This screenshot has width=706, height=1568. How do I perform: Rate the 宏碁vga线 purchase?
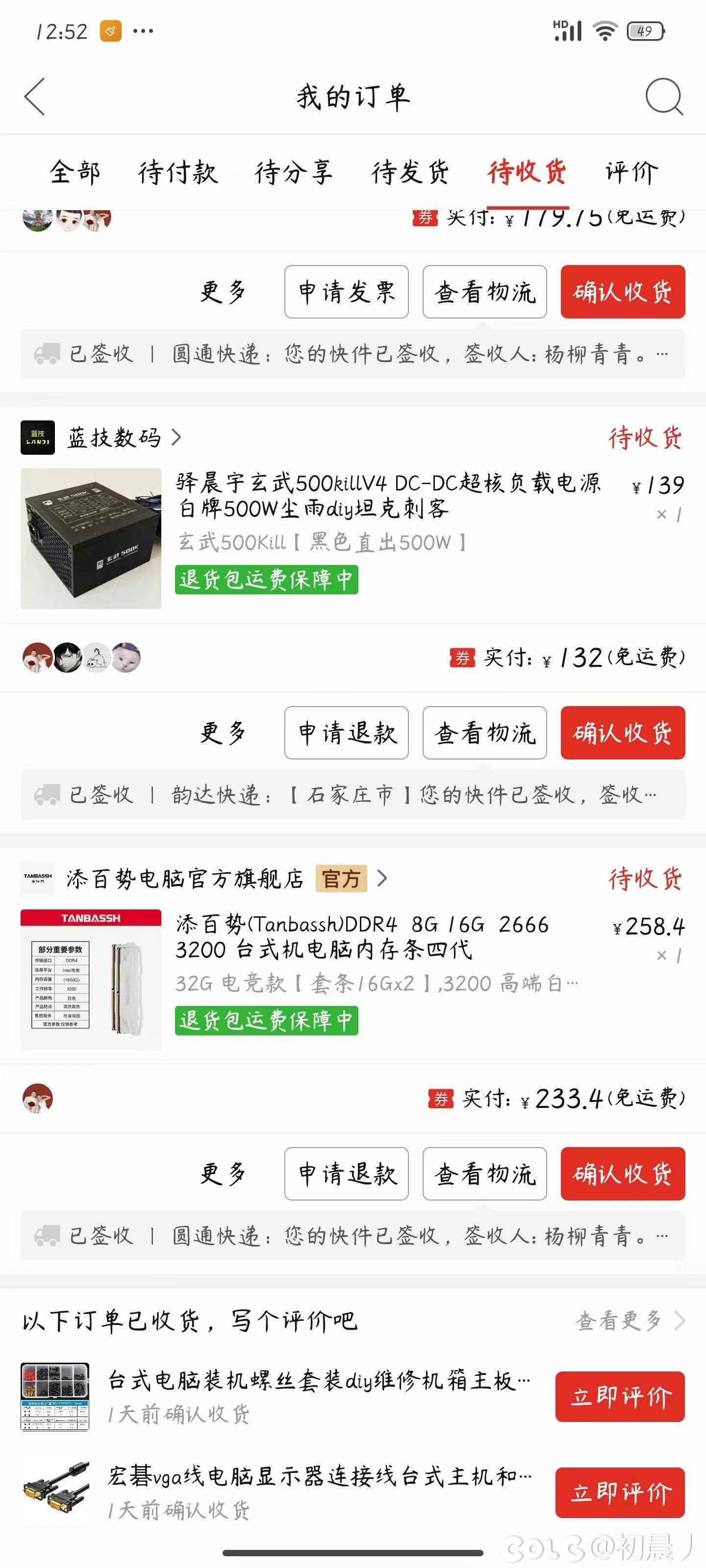(x=620, y=1493)
